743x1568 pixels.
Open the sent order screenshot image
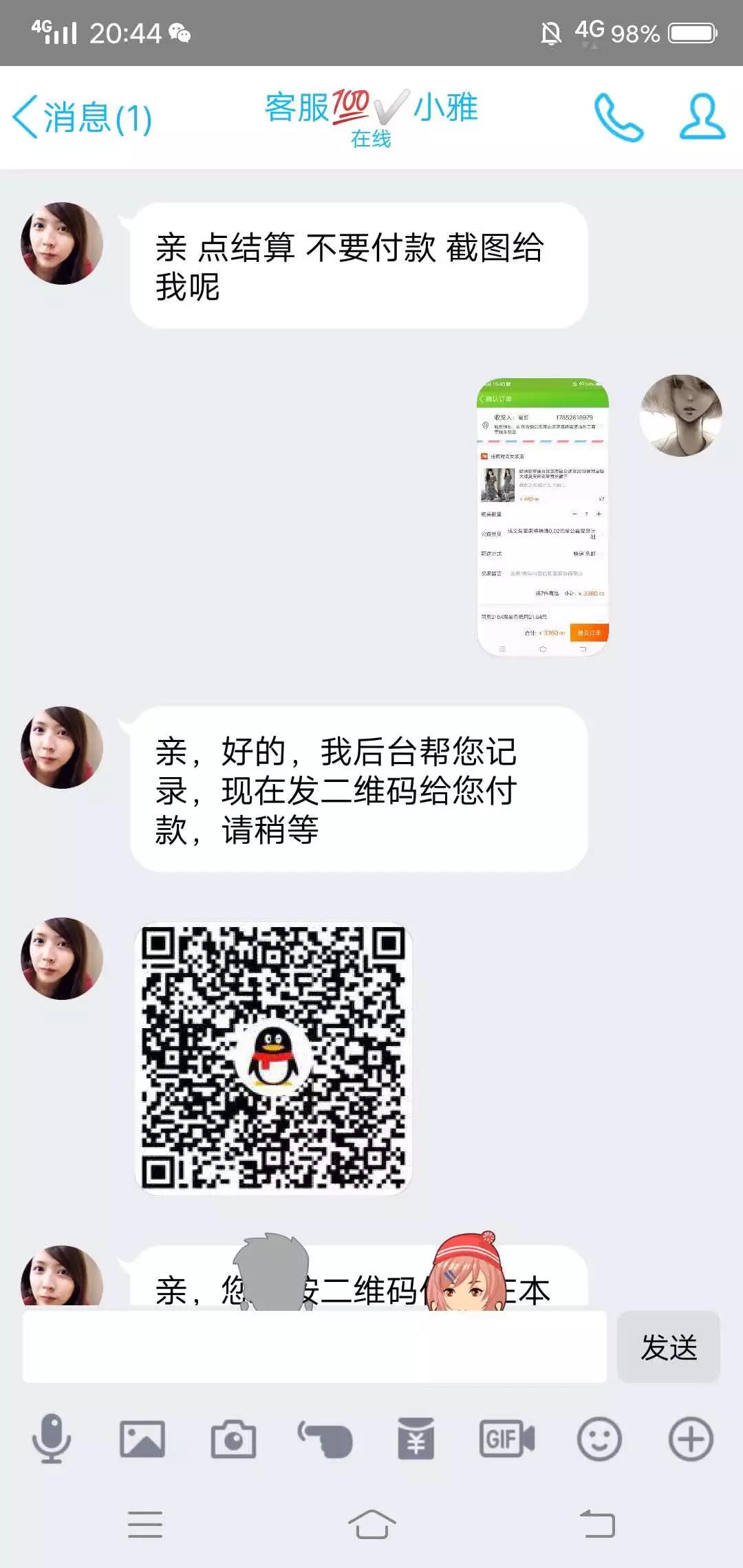tap(543, 516)
